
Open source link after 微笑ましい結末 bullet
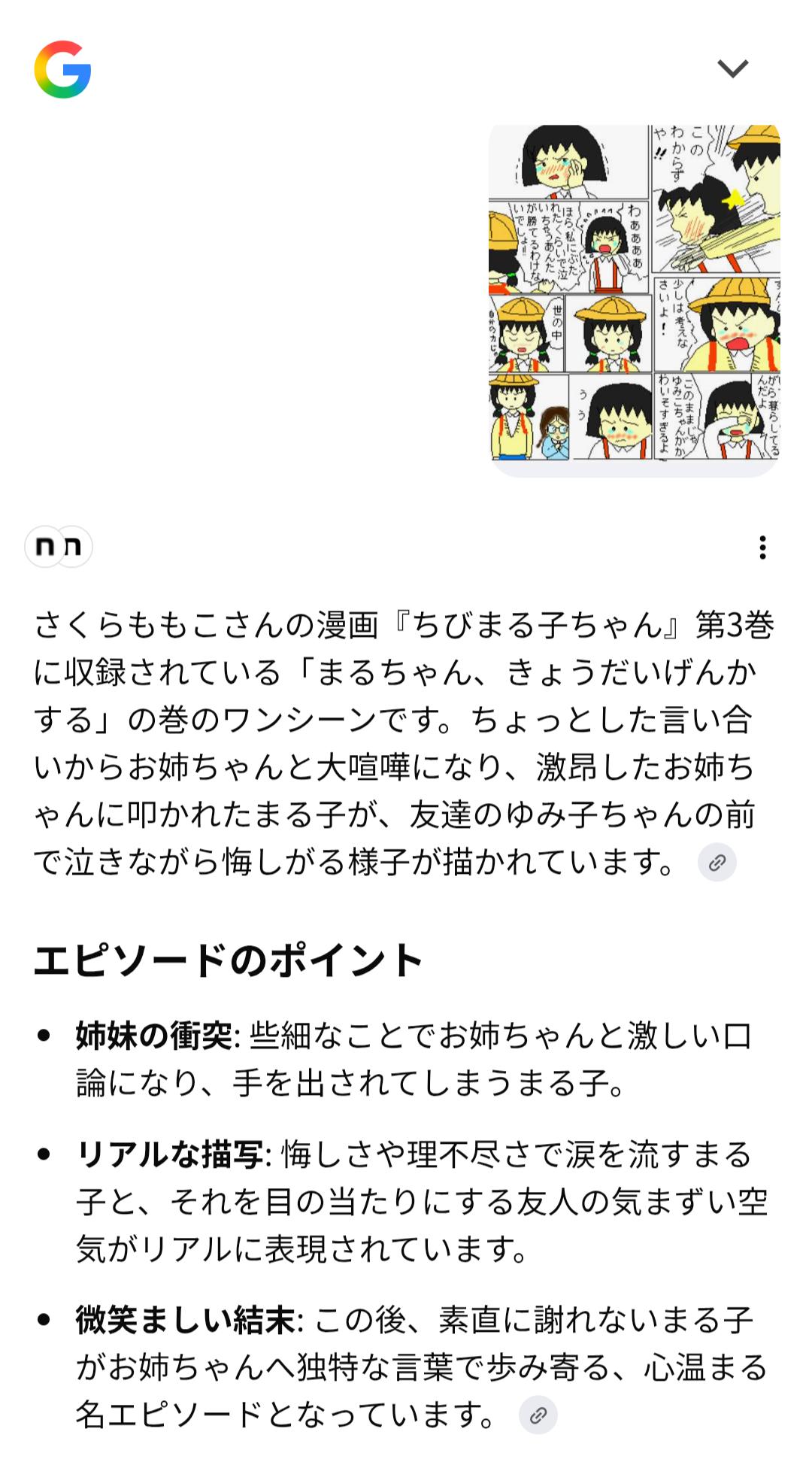(x=538, y=1415)
